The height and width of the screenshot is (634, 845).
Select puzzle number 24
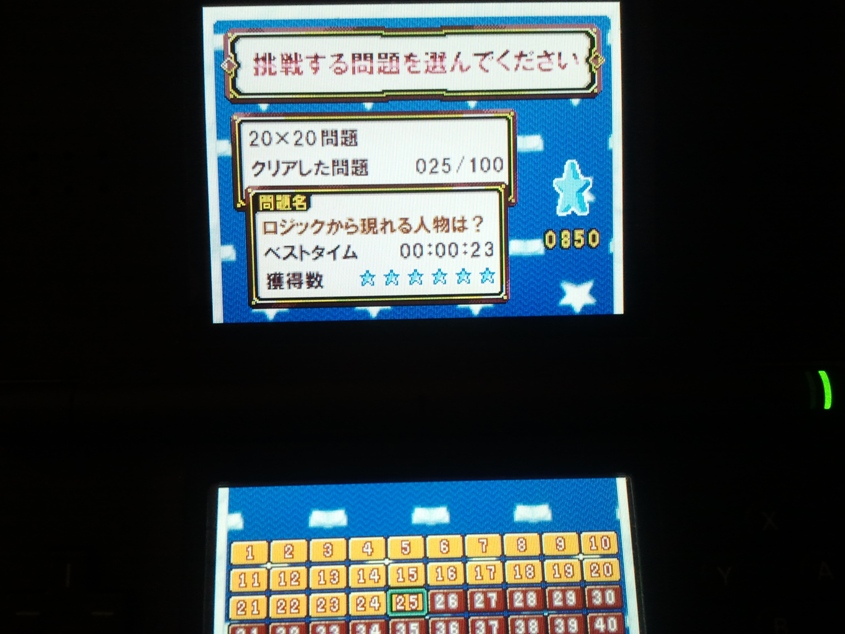coord(367,604)
